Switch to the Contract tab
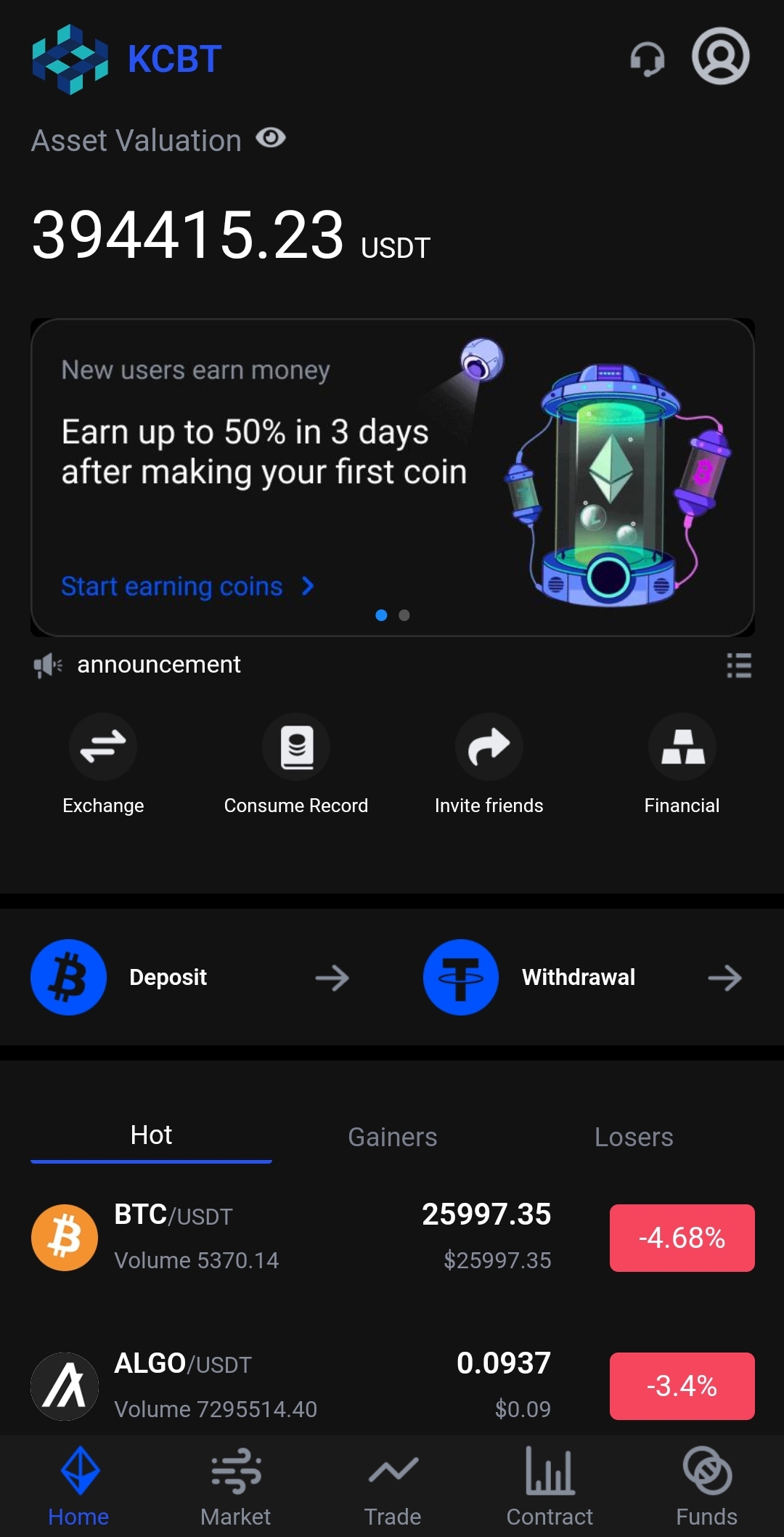This screenshot has height=1537, width=784. [x=550, y=1486]
